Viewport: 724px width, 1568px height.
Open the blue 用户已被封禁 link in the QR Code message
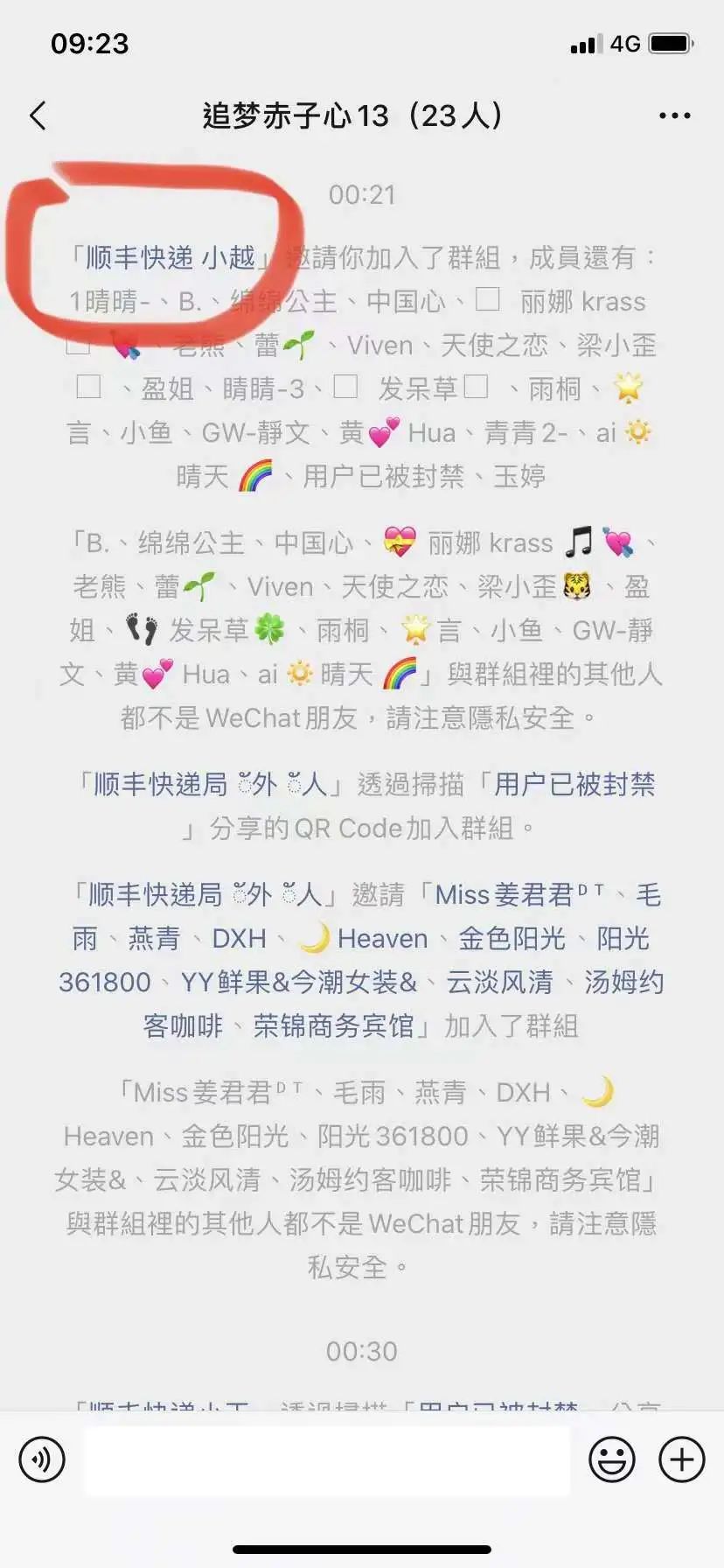pyautogui.click(x=574, y=784)
